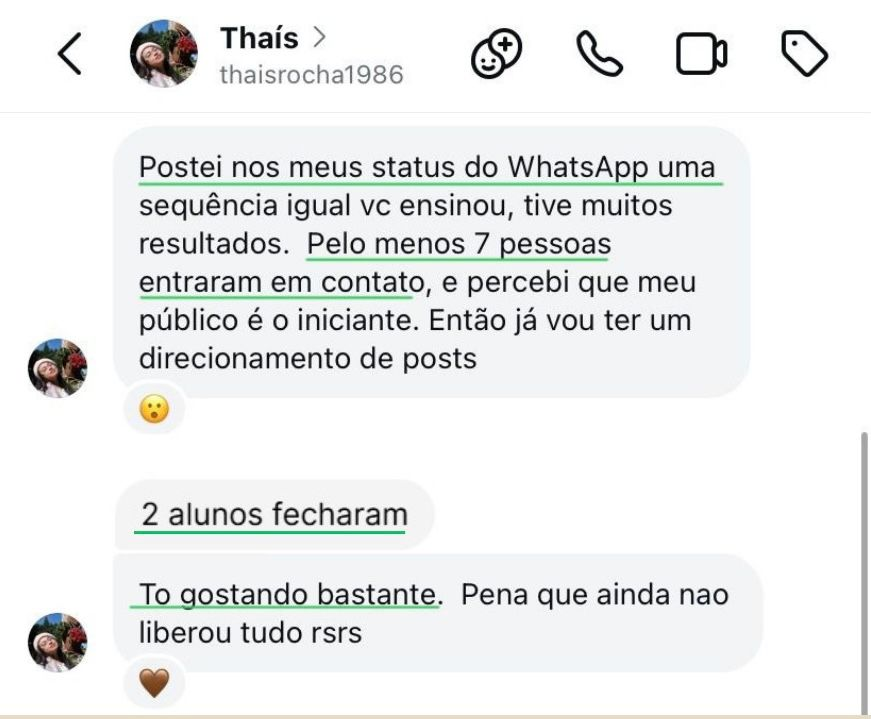View the brown heart reaction
This screenshot has height=719, width=871.
click(x=154, y=683)
